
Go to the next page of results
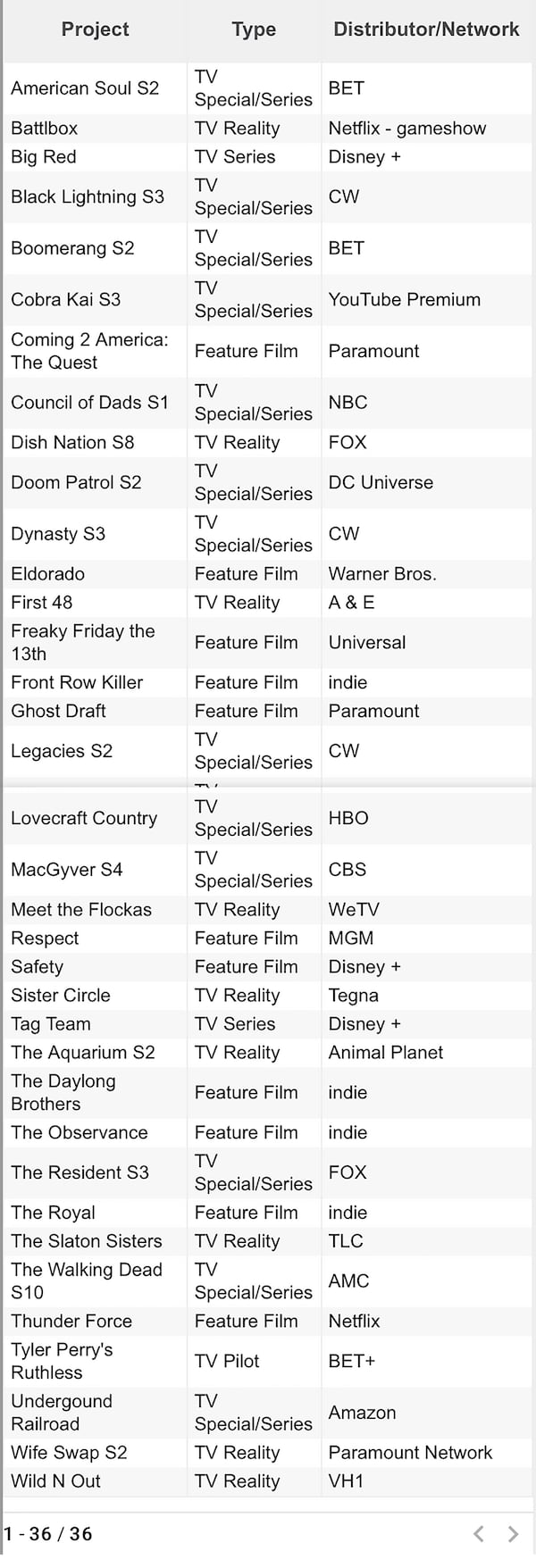click(513, 1534)
